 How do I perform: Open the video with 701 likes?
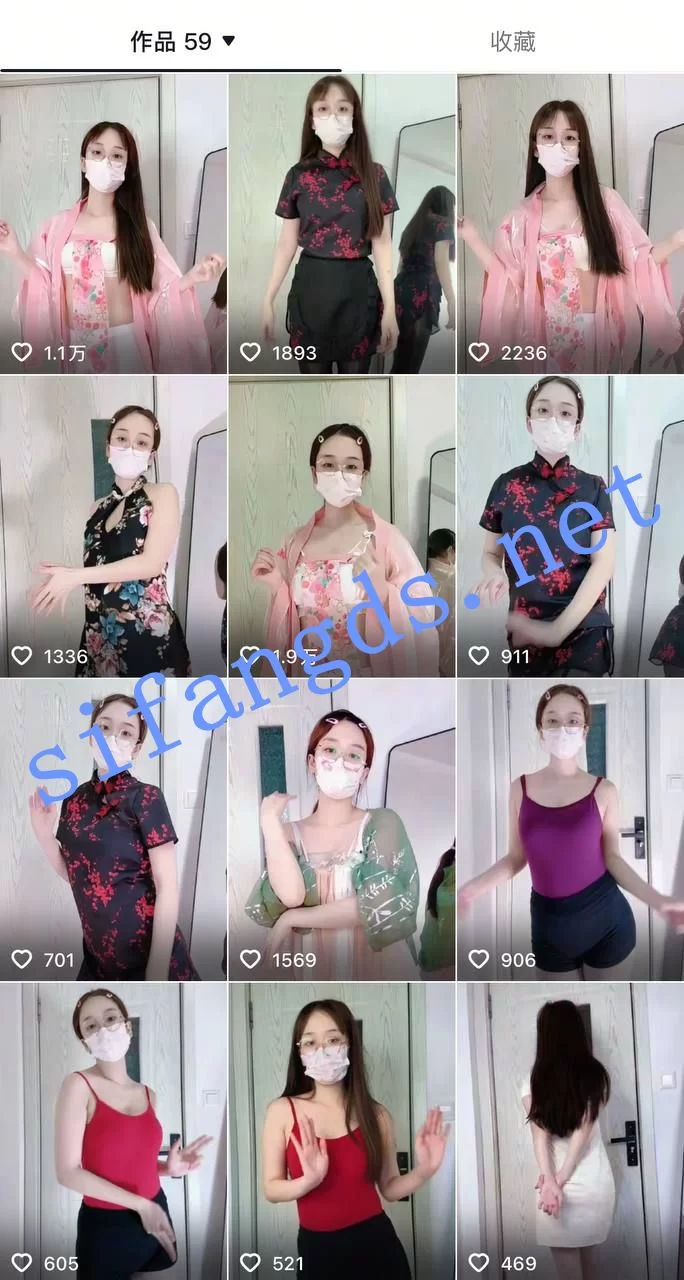pos(113,829)
